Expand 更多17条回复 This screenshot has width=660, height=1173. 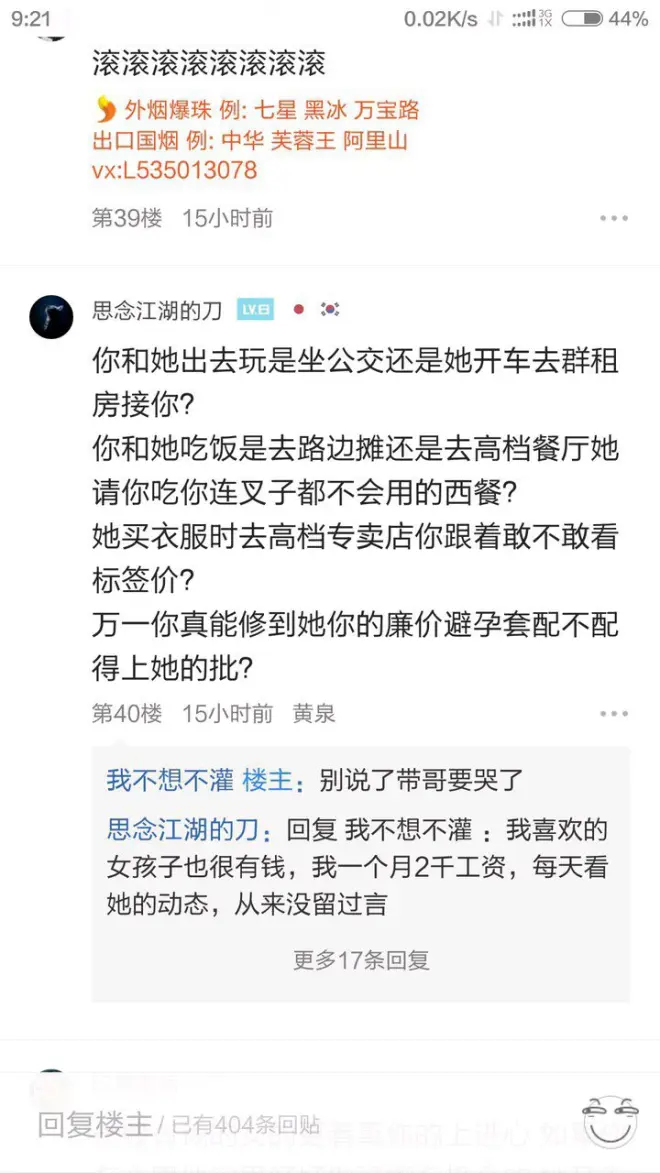click(361, 960)
